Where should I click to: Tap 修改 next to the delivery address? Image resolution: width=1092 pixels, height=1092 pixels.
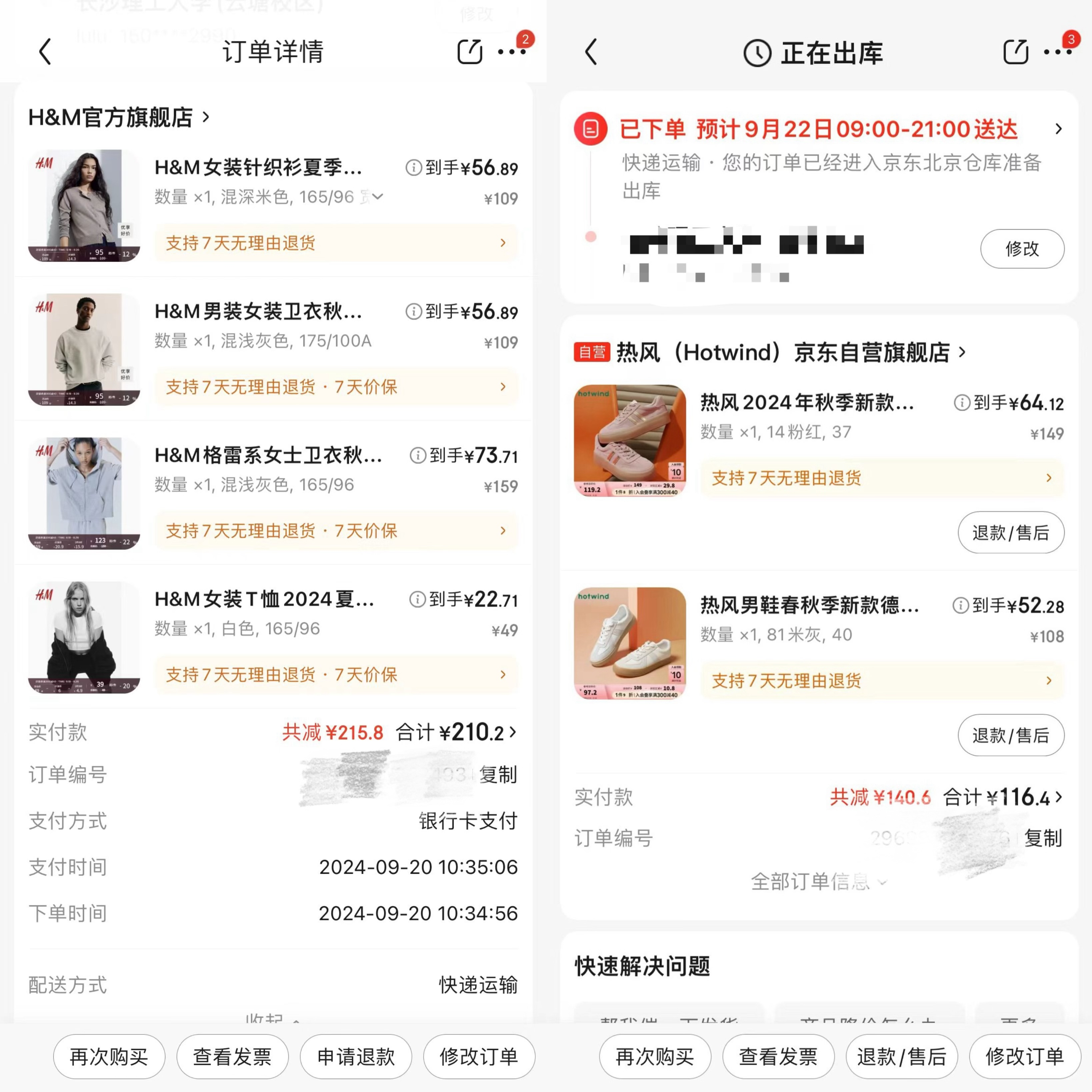tap(1022, 249)
